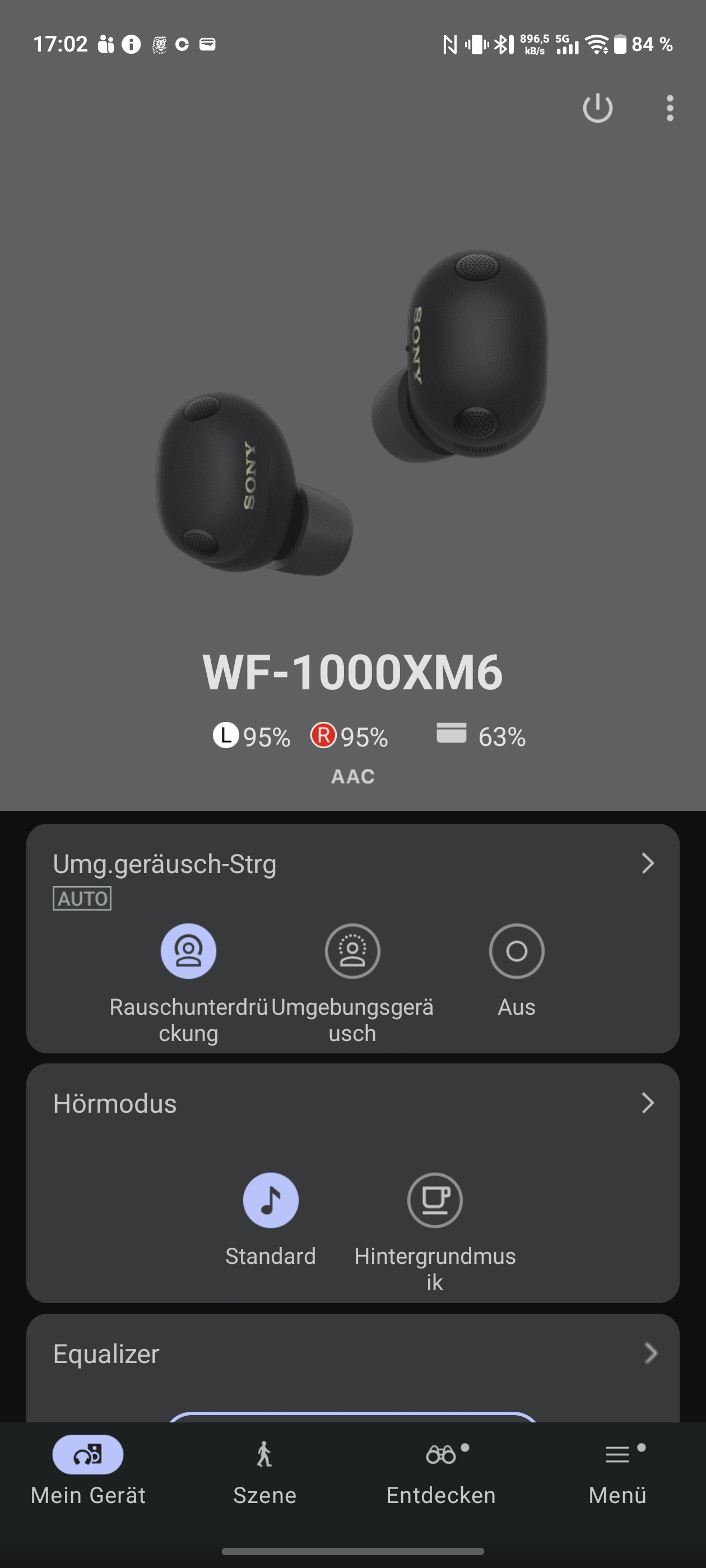Select Rauschunterdrückung mode
The height and width of the screenshot is (1568, 706).
(x=188, y=951)
